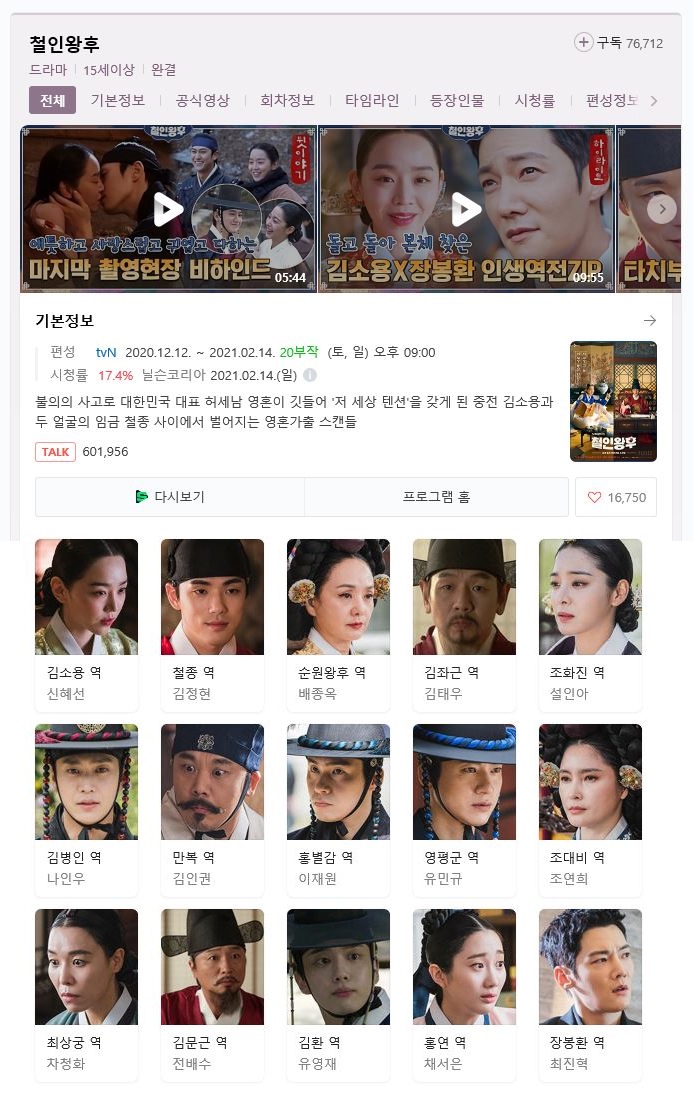Open the 철인왕후 poster image
Image resolution: width=693 pixels, height=1094 pixels.
(x=613, y=401)
